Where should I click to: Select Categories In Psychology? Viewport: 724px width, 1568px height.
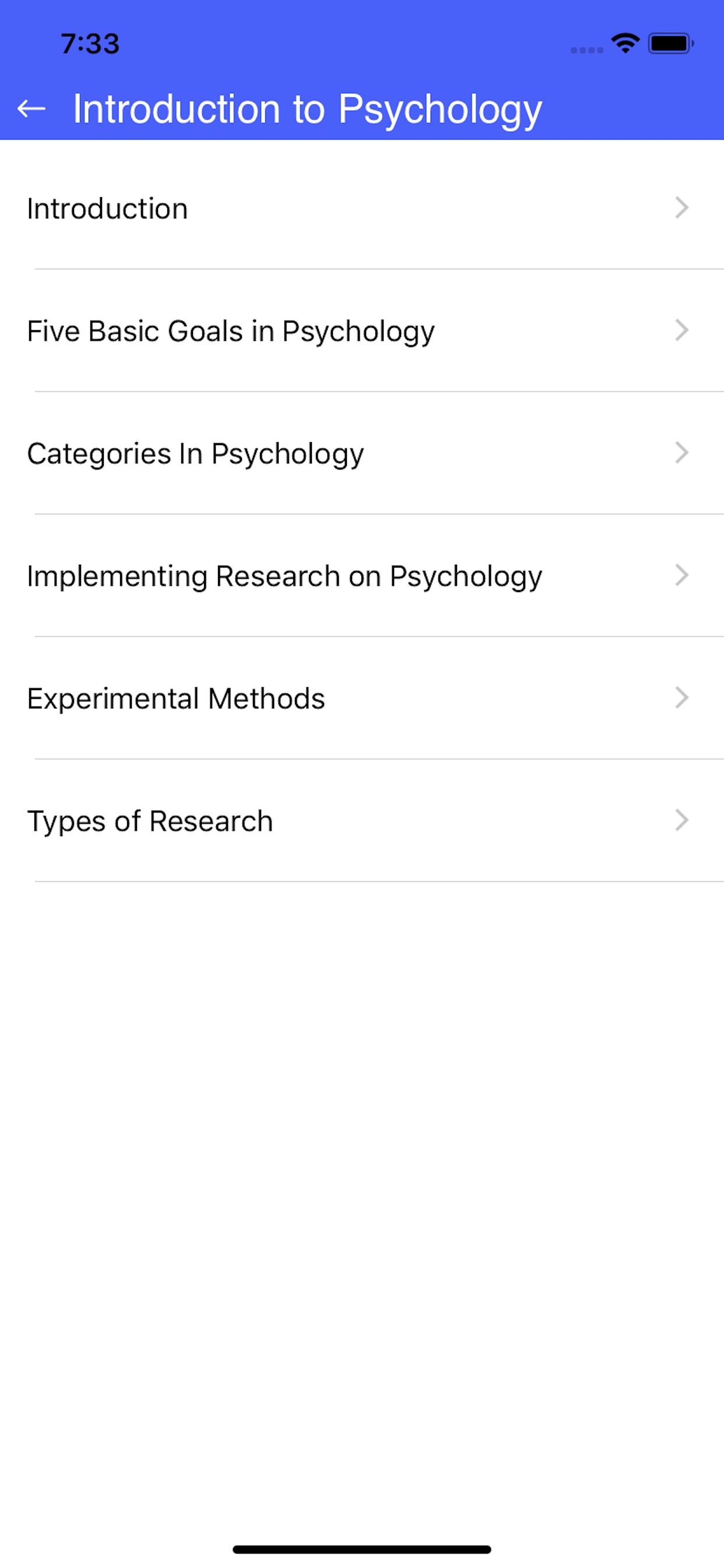point(362,453)
